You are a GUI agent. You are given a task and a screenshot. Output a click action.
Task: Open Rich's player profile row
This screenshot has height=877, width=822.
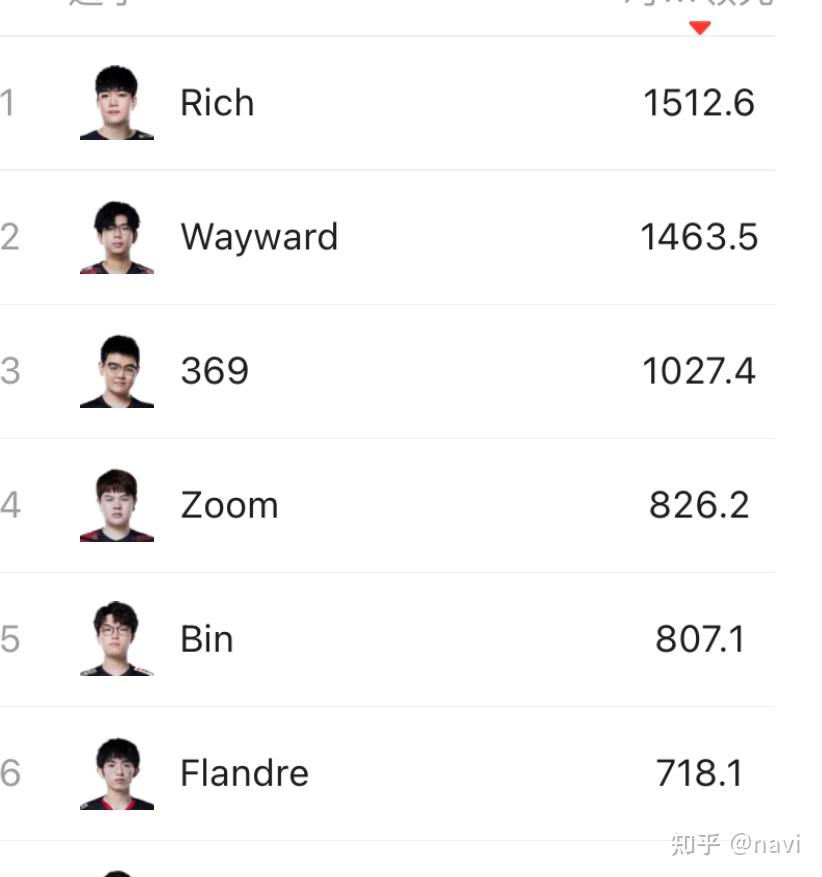(217, 103)
